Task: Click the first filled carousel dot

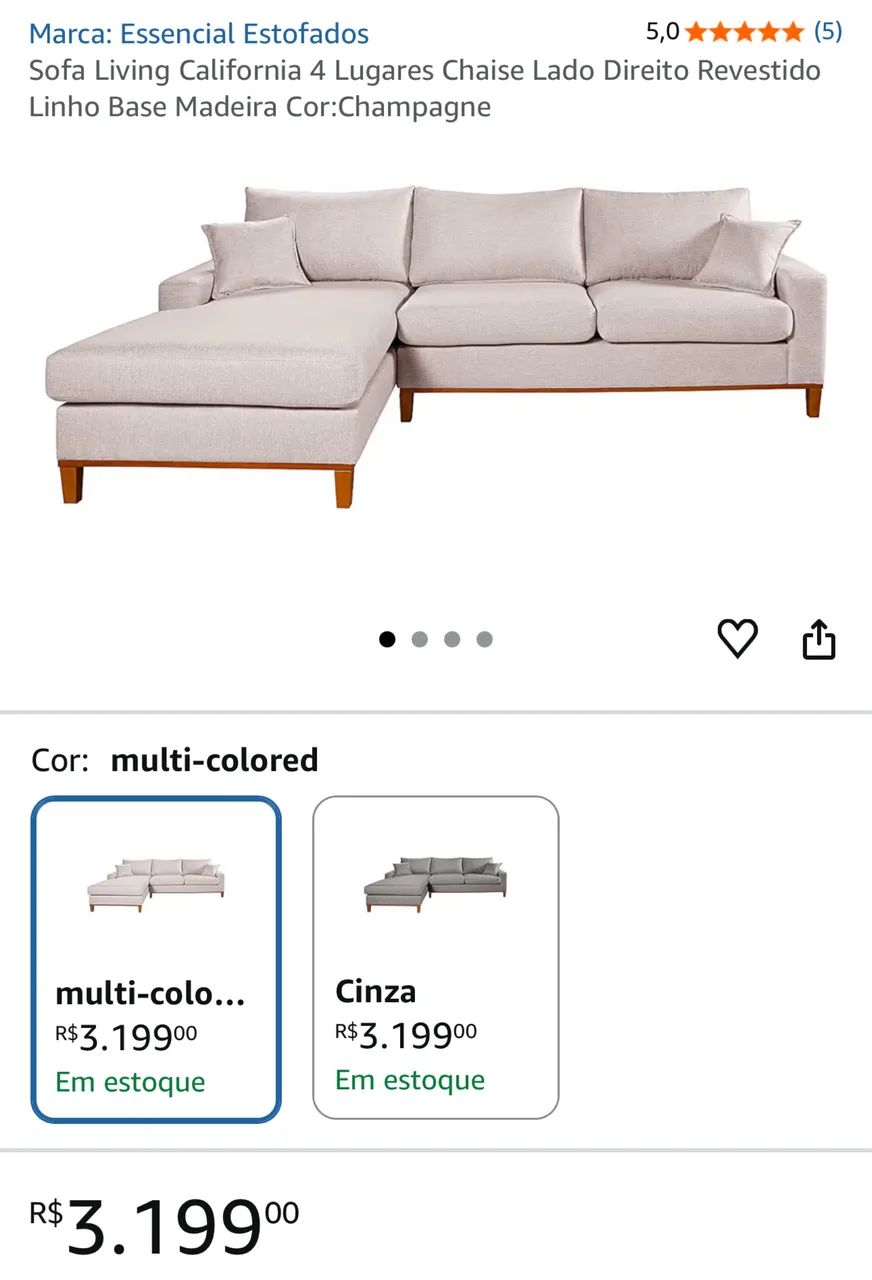Action: (x=387, y=638)
